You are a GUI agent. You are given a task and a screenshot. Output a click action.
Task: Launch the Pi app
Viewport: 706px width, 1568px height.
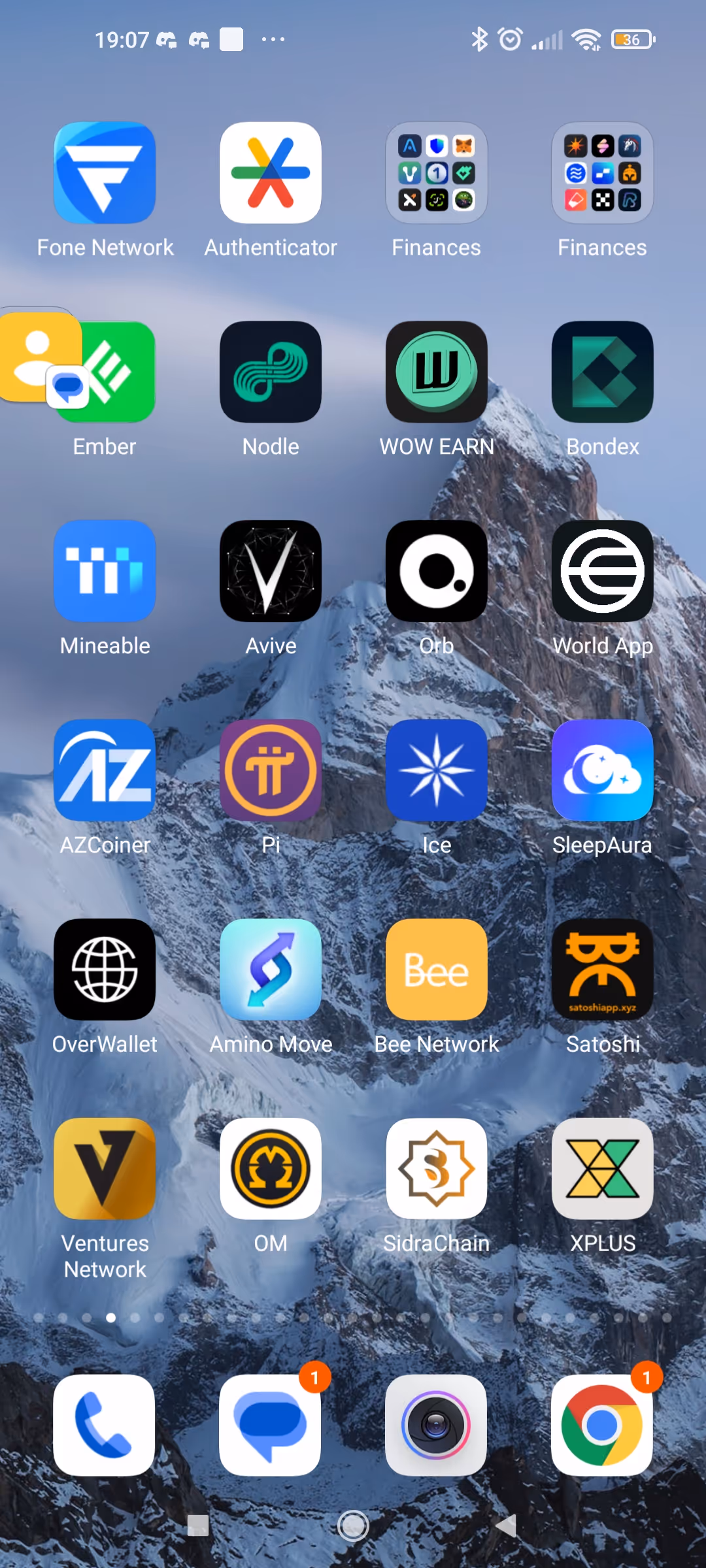click(271, 770)
